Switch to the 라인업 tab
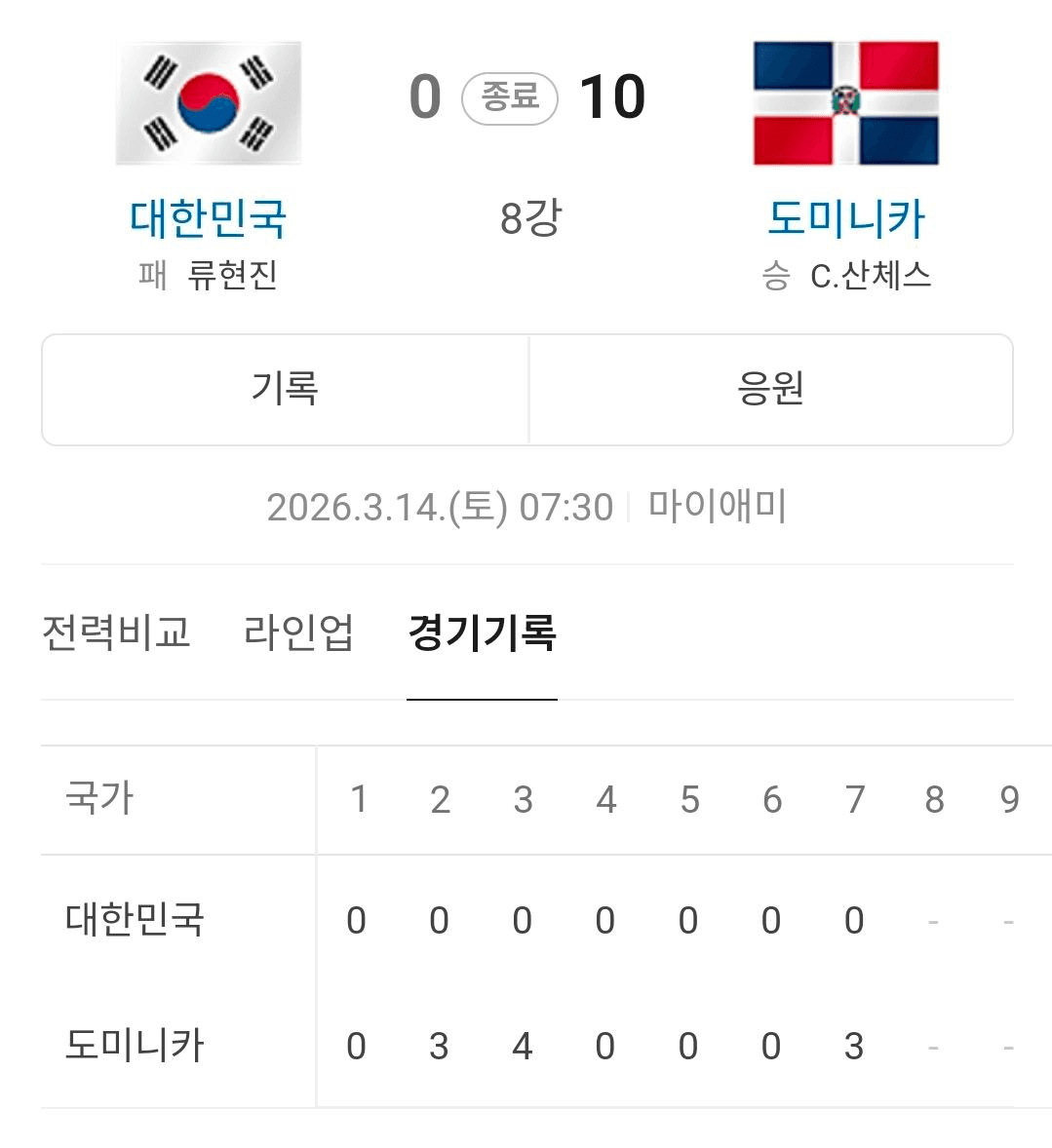 pyautogui.click(x=298, y=632)
